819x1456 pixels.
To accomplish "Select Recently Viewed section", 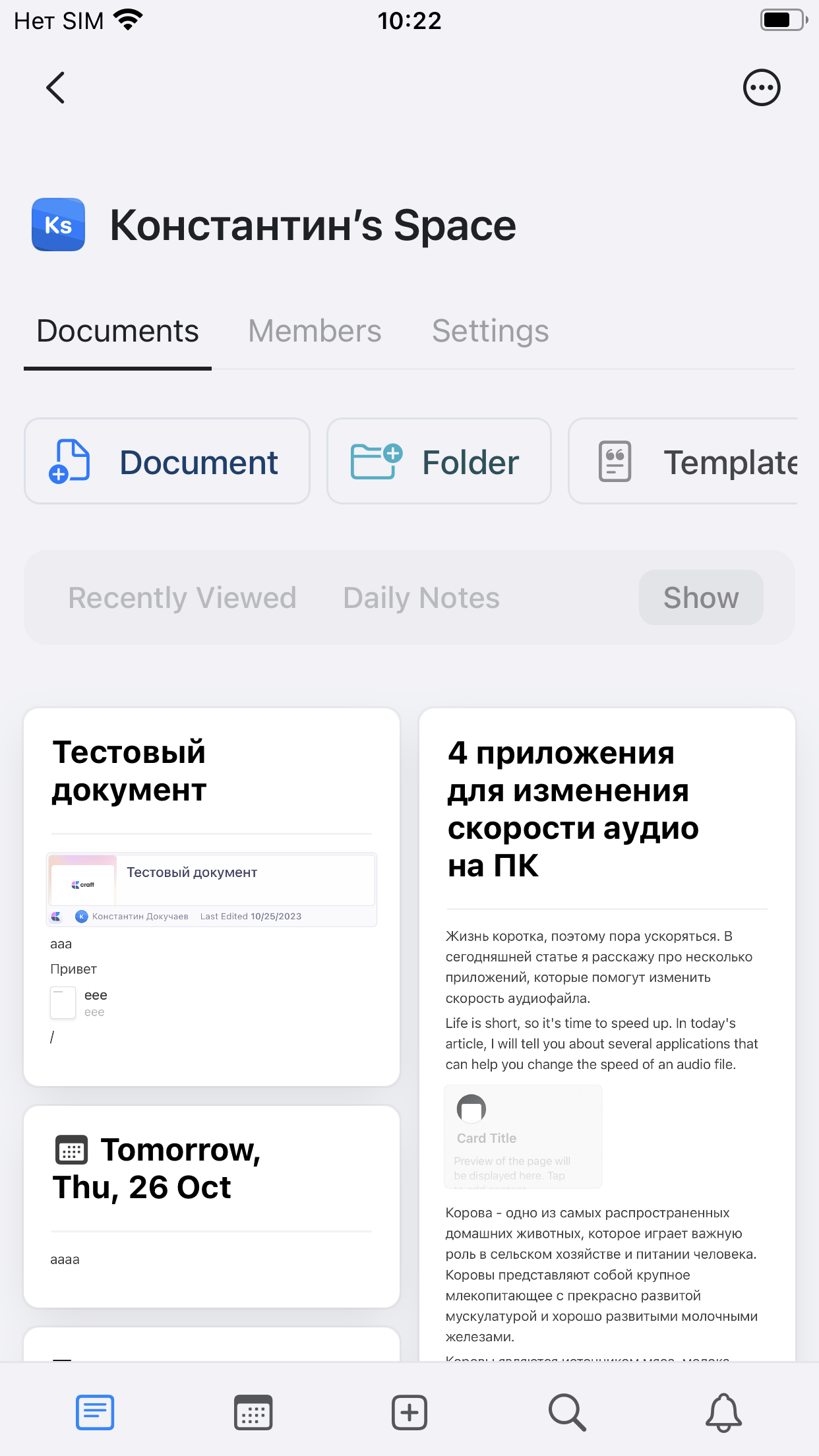I will coord(182,597).
